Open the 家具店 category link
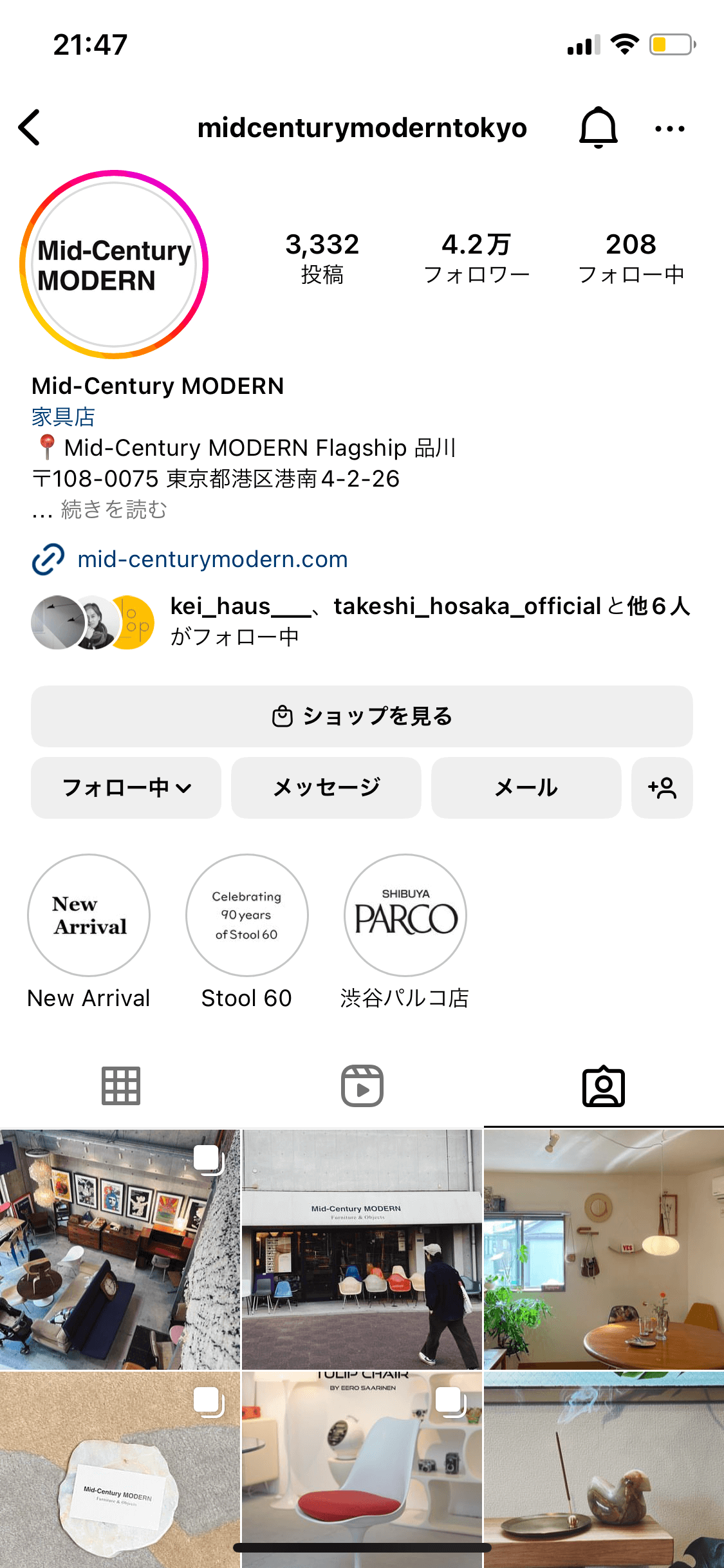724x1568 pixels. pyautogui.click(x=62, y=417)
